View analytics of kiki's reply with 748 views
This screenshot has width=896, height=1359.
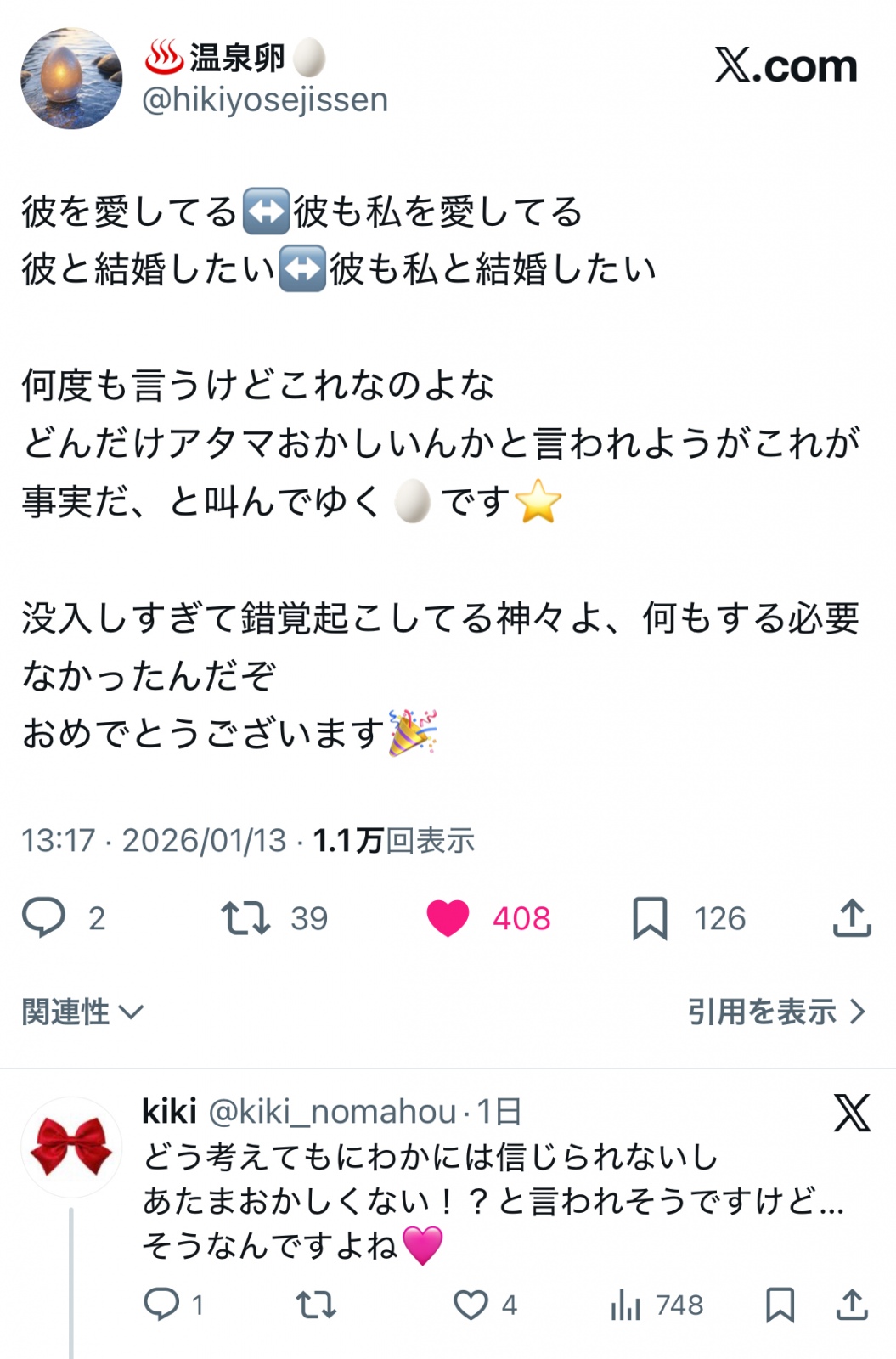click(x=626, y=1305)
